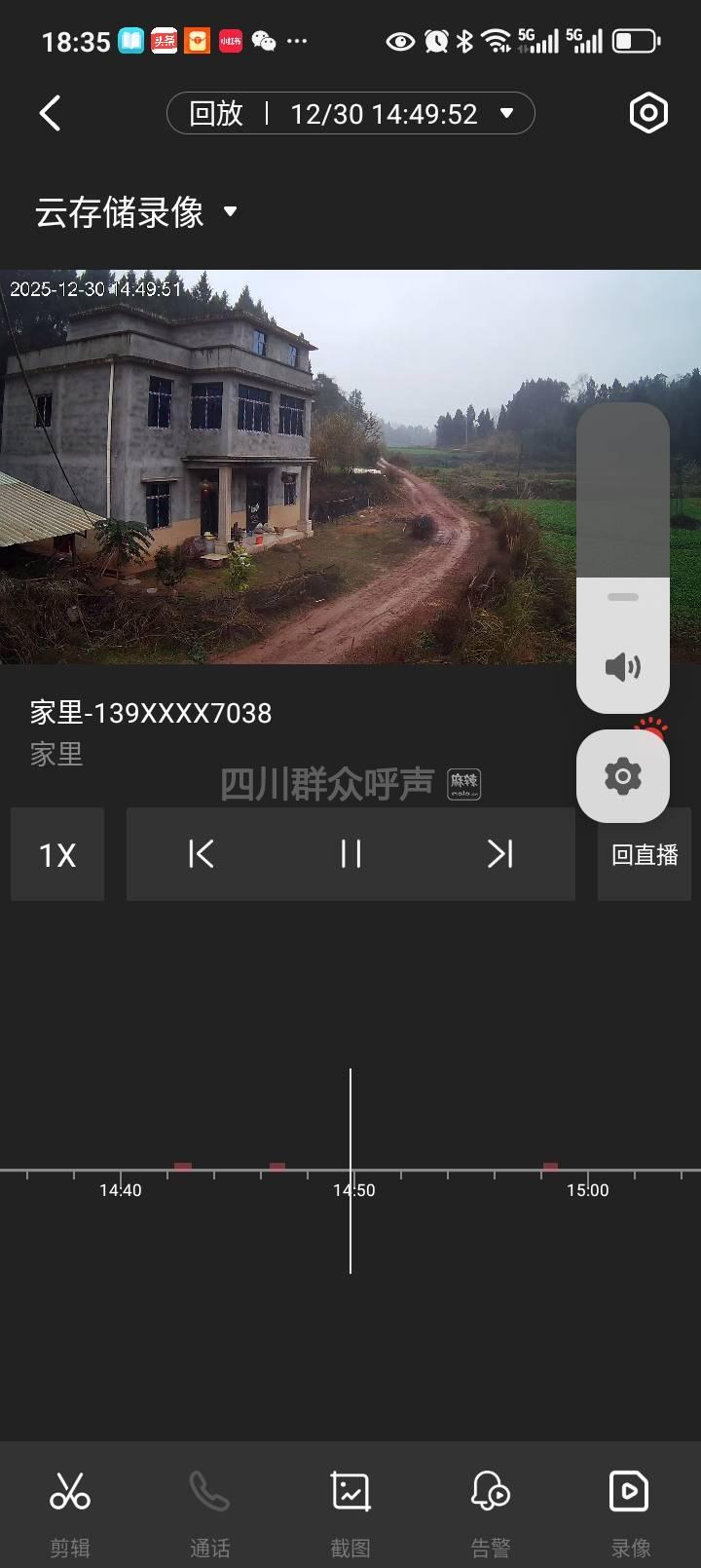Tap the gear icon below the volume panel
The image size is (701, 1568).
623,776
